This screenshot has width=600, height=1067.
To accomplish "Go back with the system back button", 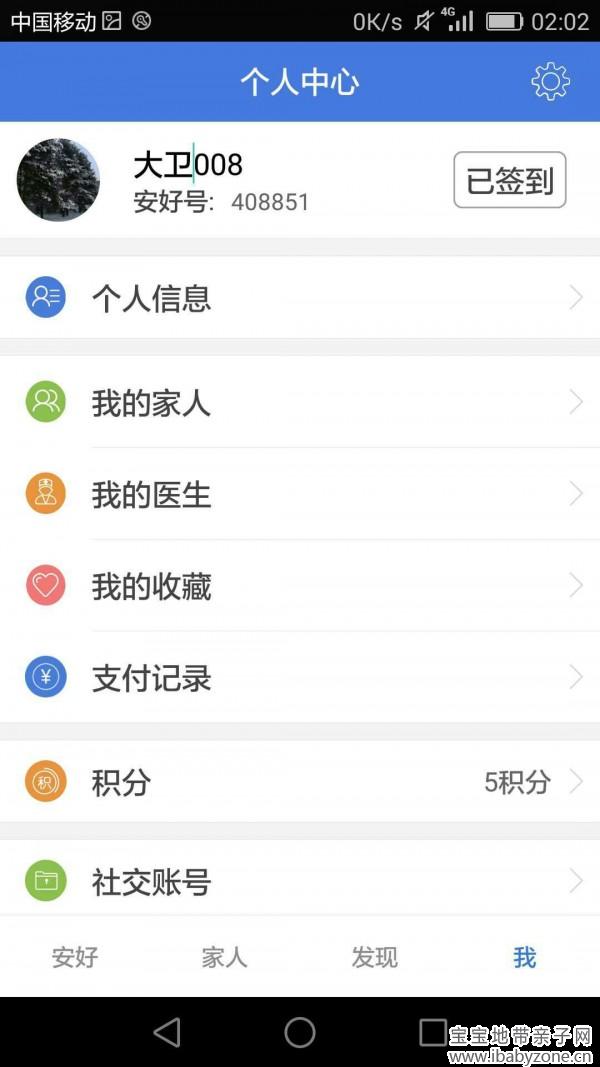I will click(167, 1032).
